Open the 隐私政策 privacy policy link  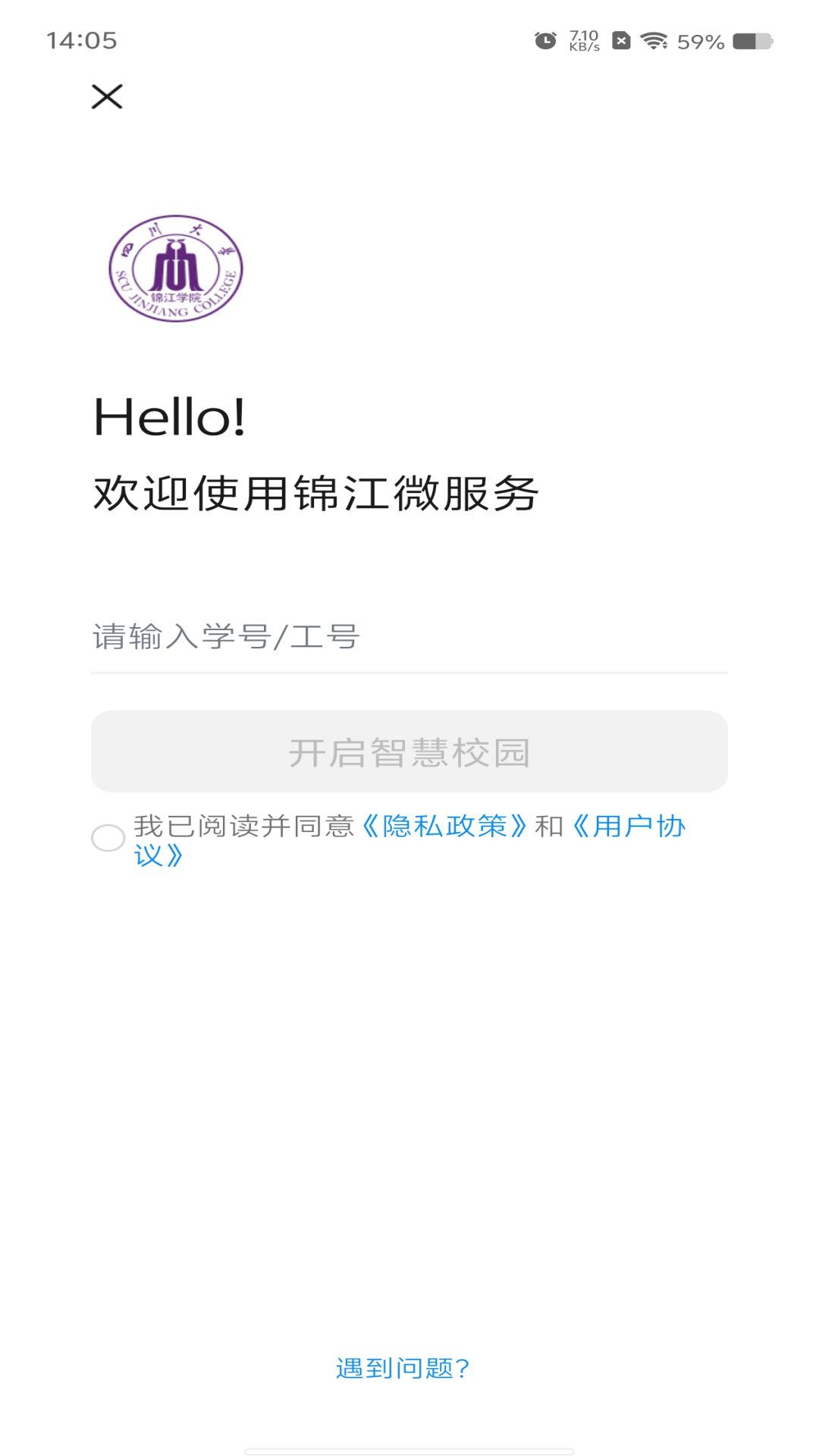(x=444, y=826)
